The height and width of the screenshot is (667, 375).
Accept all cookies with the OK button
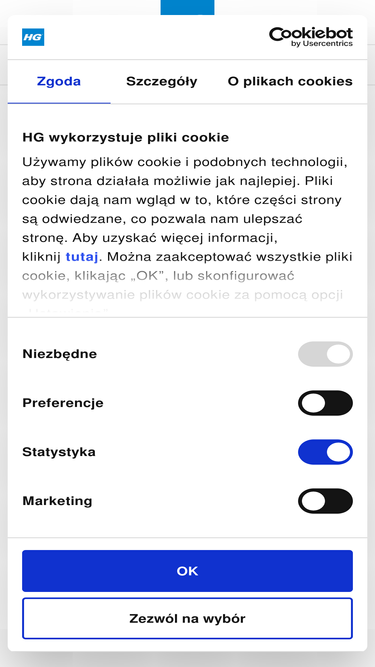coord(188,571)
